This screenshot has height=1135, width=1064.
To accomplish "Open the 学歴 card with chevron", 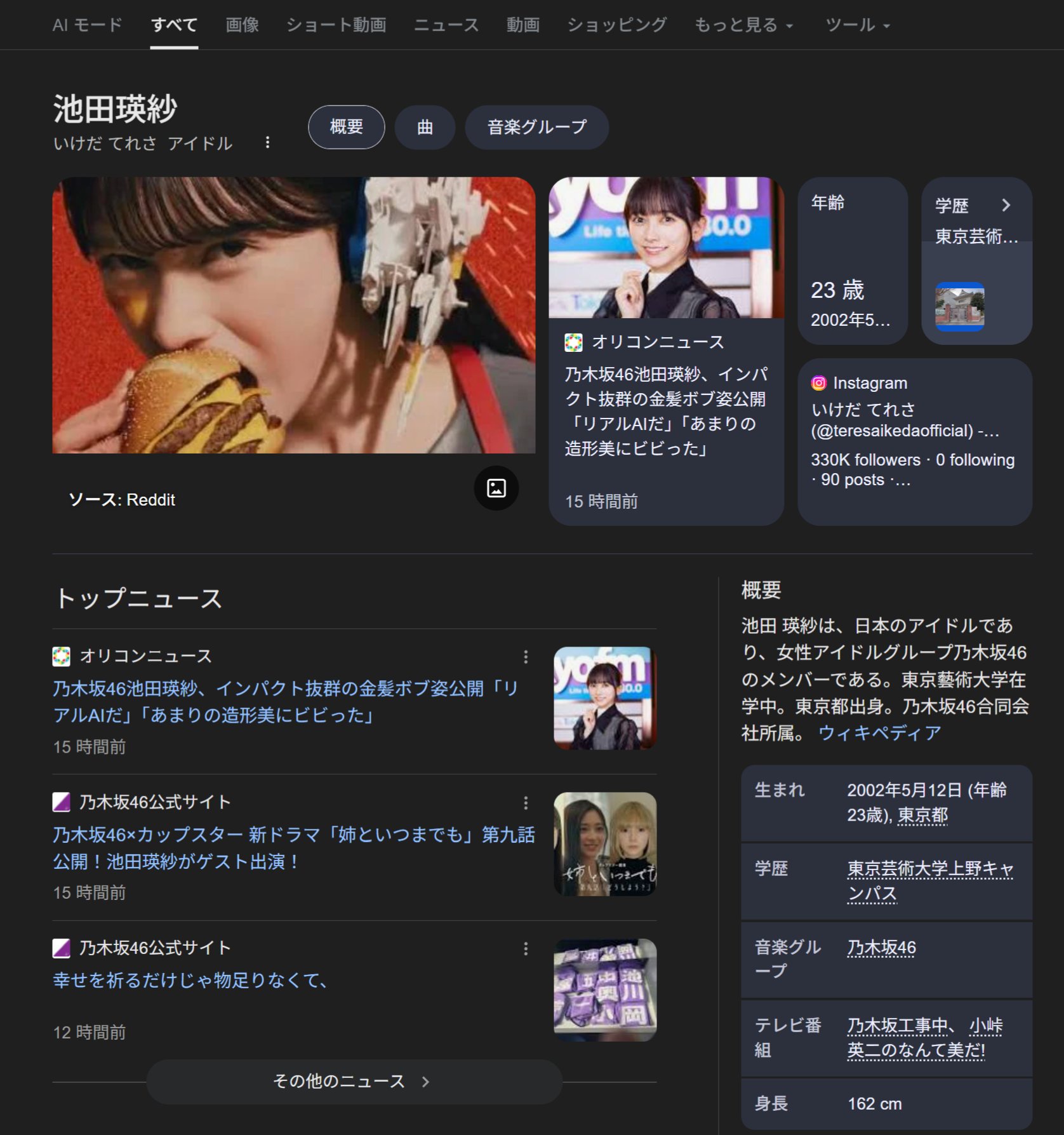I will (x=976, y=260).
